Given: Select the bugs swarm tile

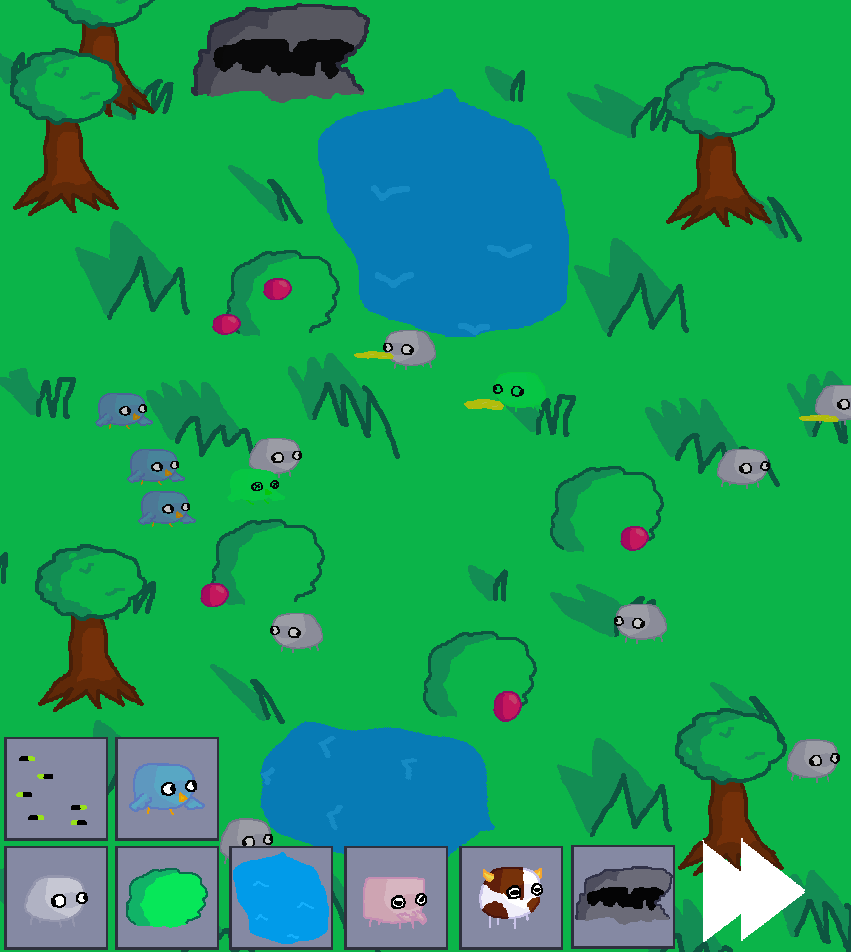Looking at the screenshot, I should click(x=56, y=788).
